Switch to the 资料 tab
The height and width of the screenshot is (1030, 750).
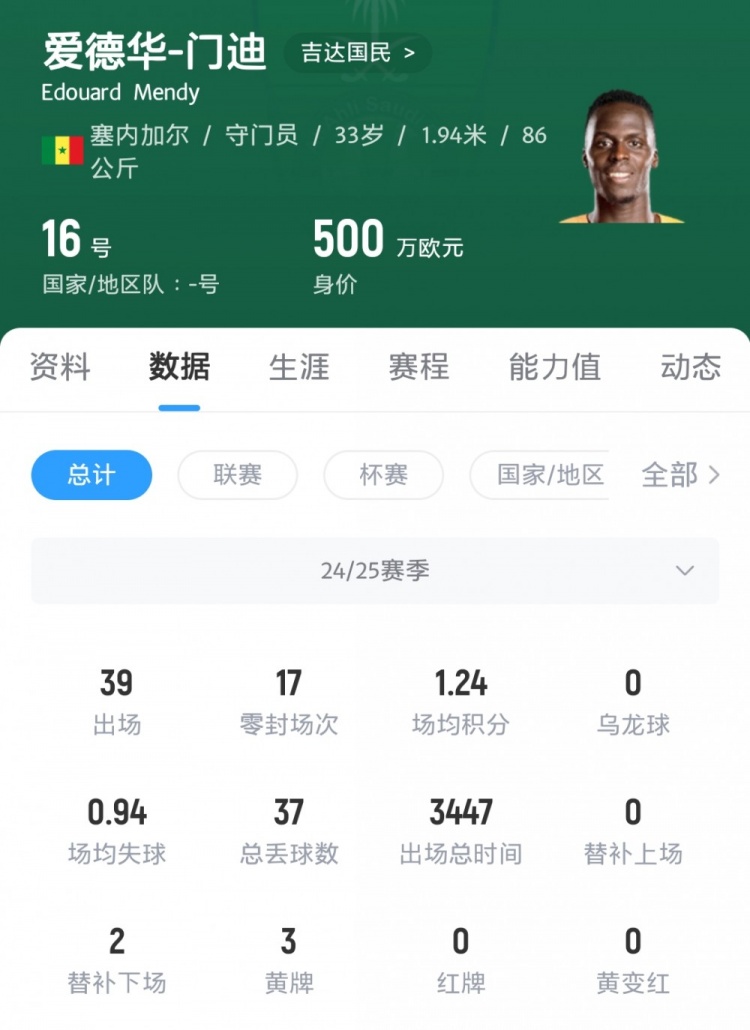60,367
